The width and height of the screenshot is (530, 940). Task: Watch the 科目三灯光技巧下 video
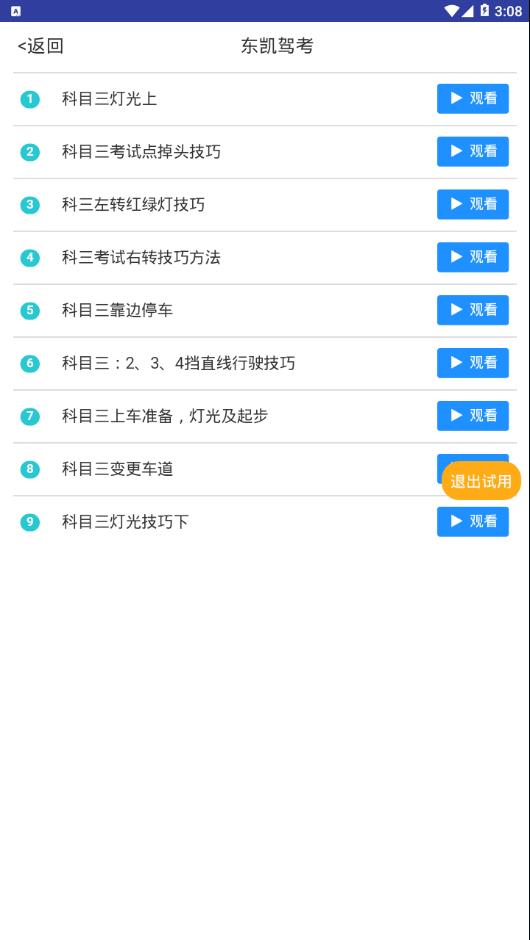[472, 522]
